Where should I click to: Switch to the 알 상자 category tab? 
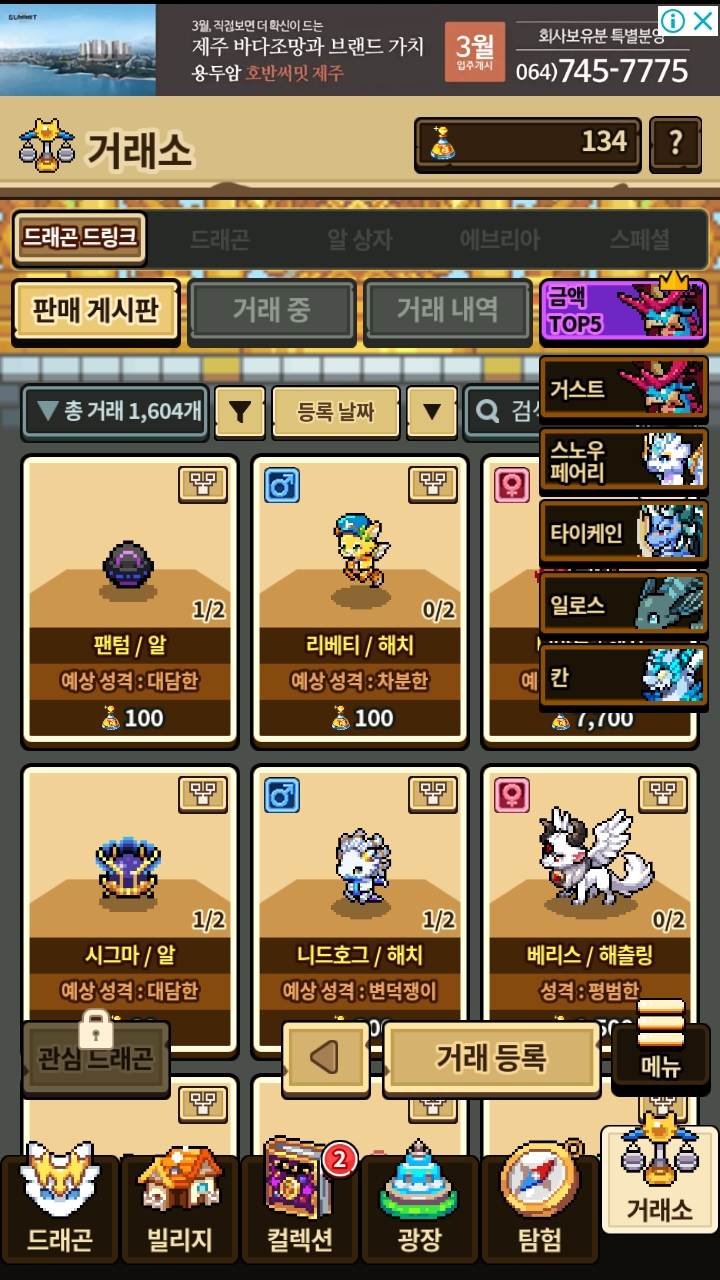[359, 240]
